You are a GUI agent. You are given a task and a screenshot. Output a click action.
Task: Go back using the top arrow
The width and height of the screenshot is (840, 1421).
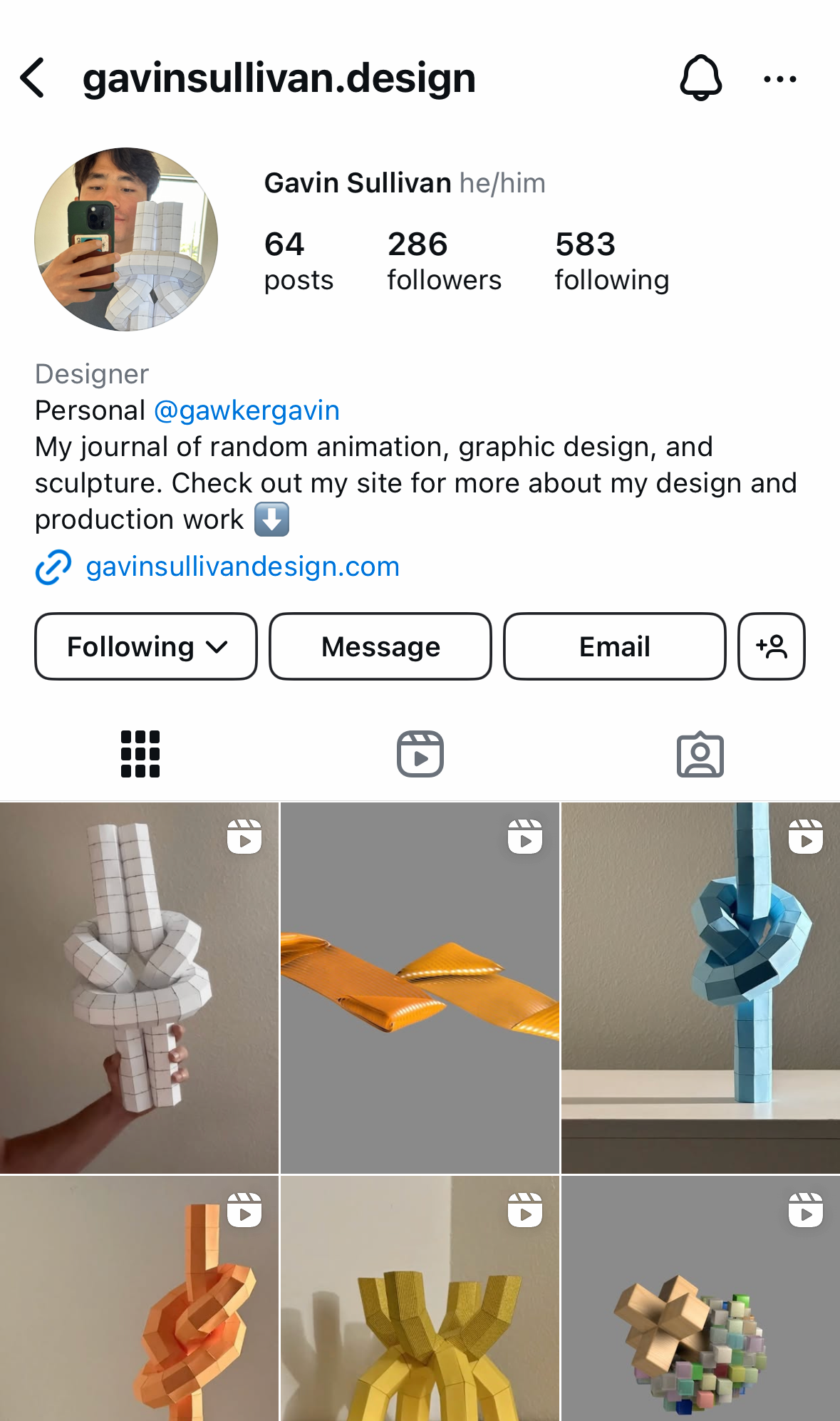pyautogui.click(x=33, y=78)
